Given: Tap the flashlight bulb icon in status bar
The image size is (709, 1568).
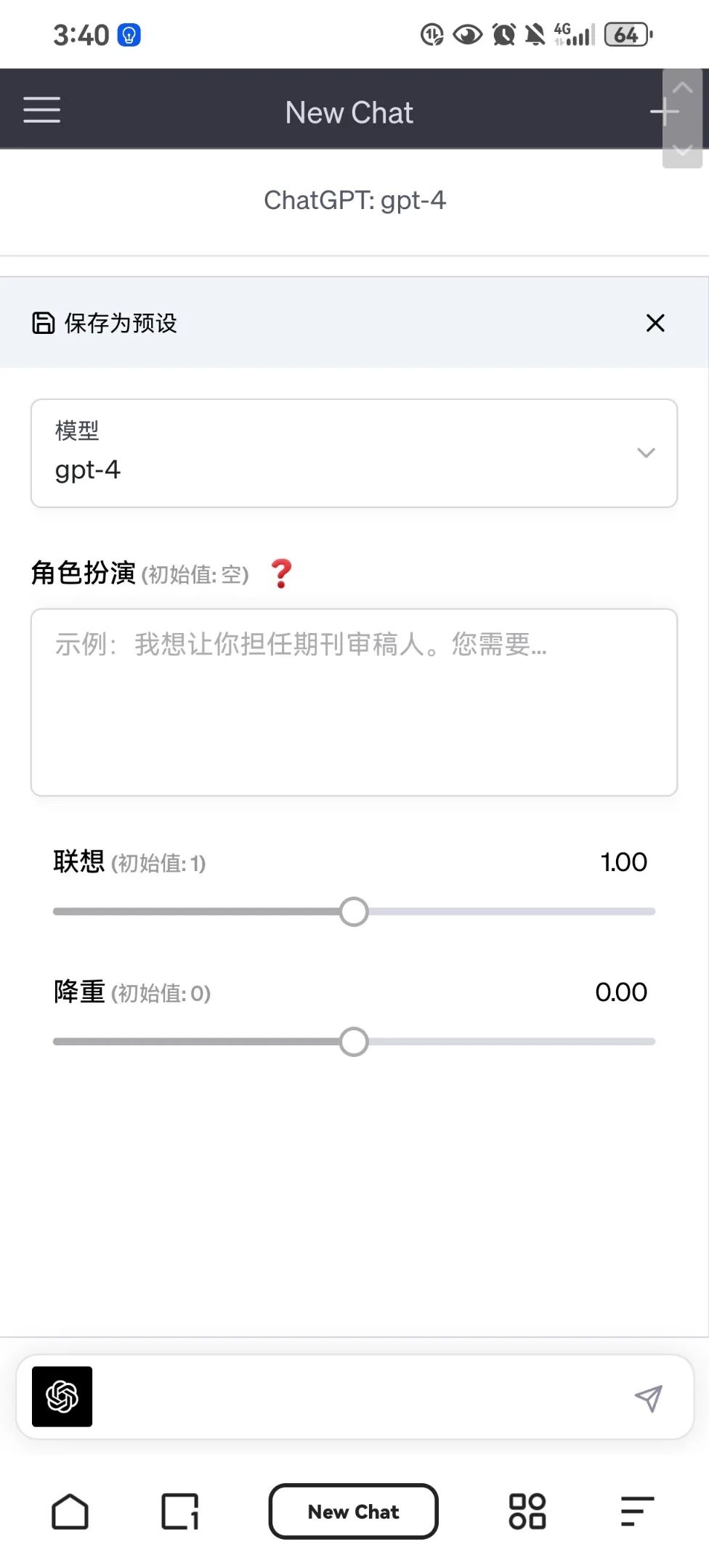Looking at the screenshot, I should [x=129, y=33].
